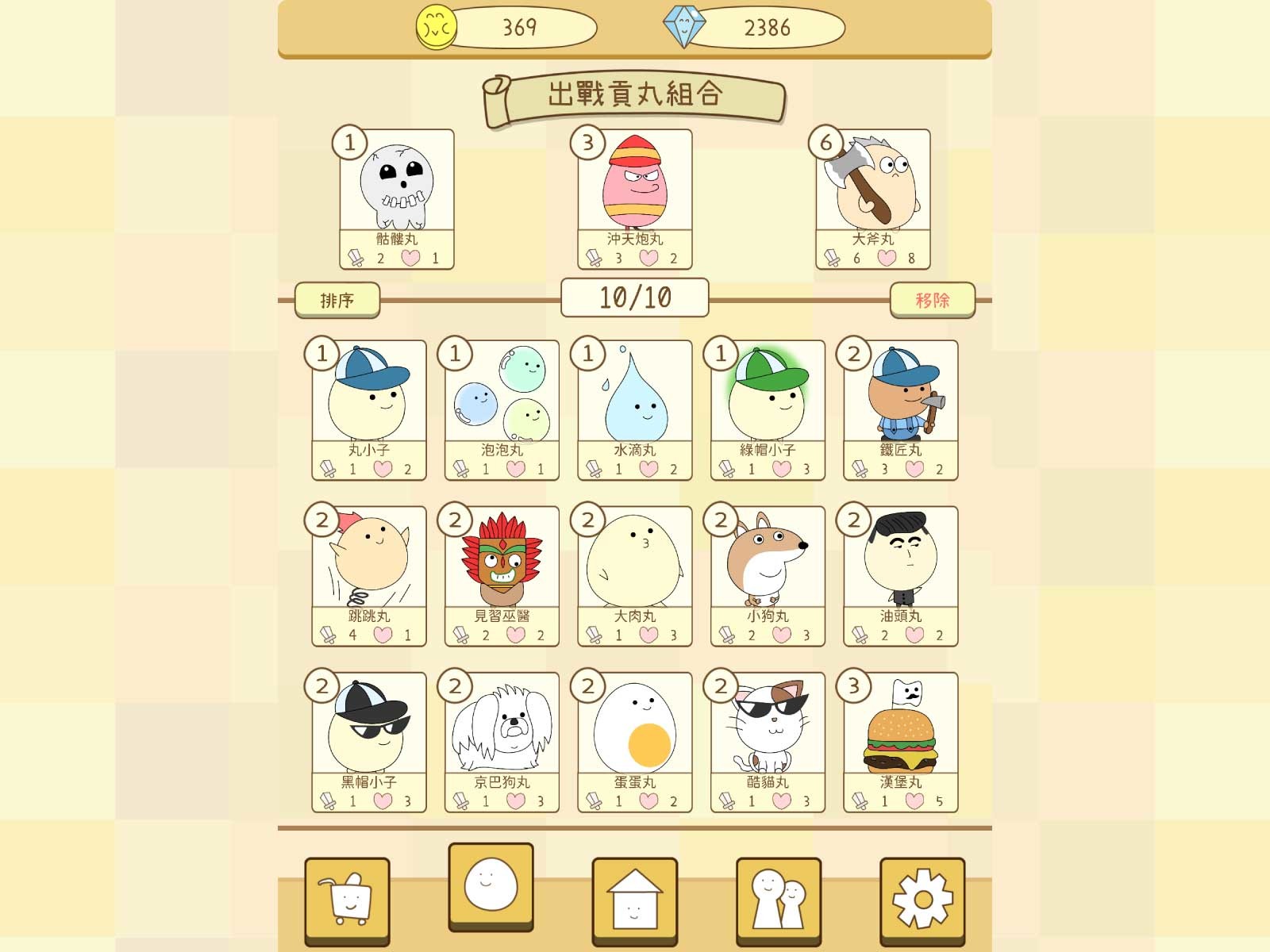Tap the 排序 sort button
Viewport: 1270px width, 952px height.
pos(337,301)
